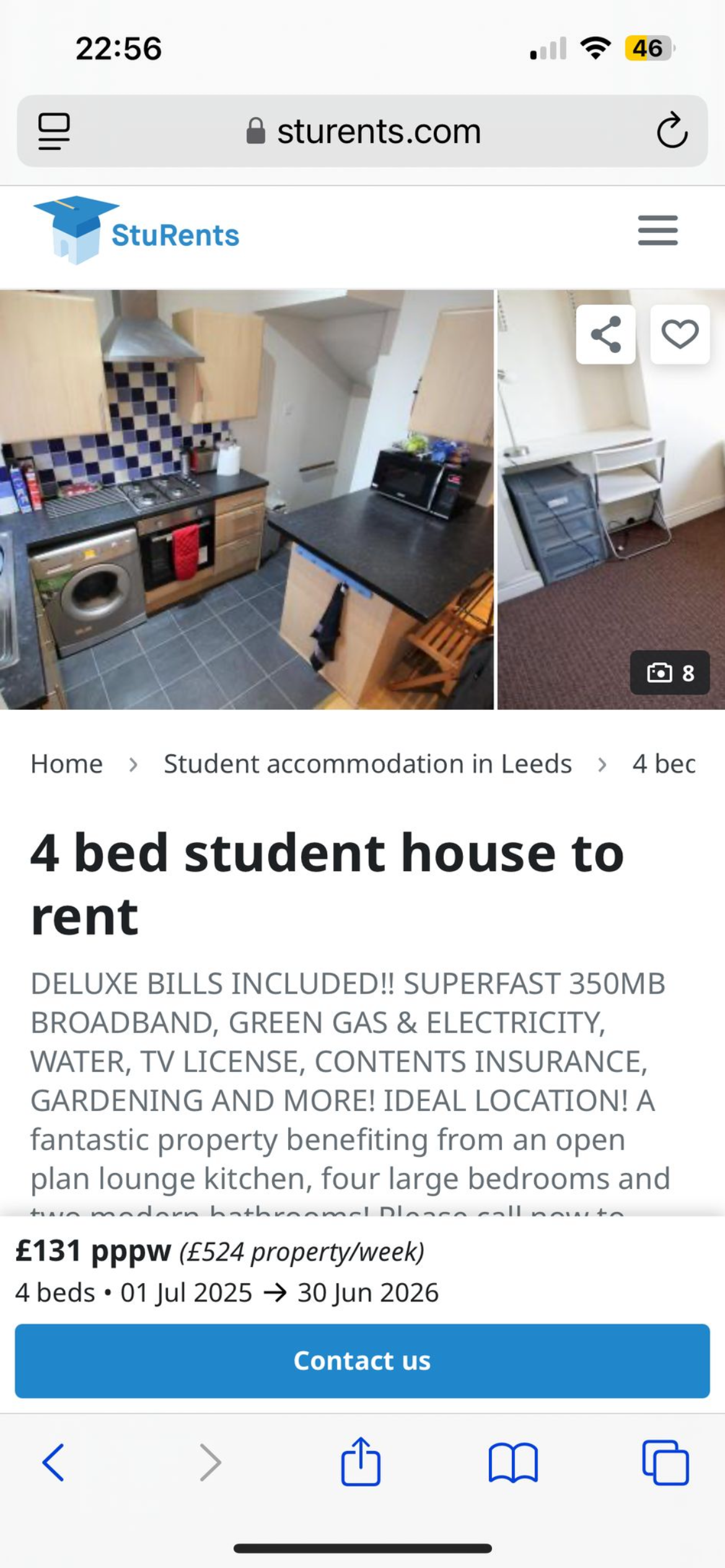Viewport: 725px width, 1568px height.
Task: Open Safari page format options
Action: (x=54, y=131)
